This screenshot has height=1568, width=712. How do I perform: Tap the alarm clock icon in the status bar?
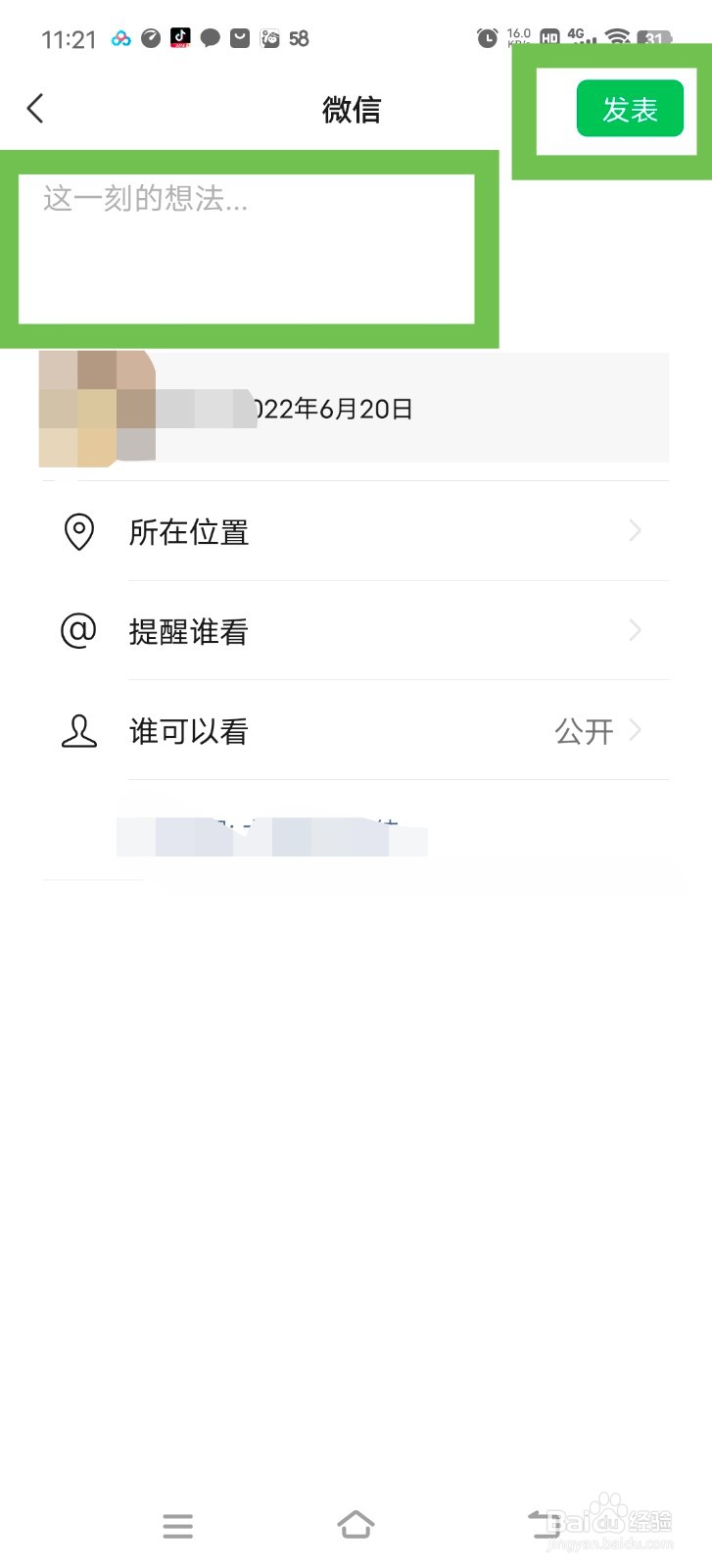[487, 38]
